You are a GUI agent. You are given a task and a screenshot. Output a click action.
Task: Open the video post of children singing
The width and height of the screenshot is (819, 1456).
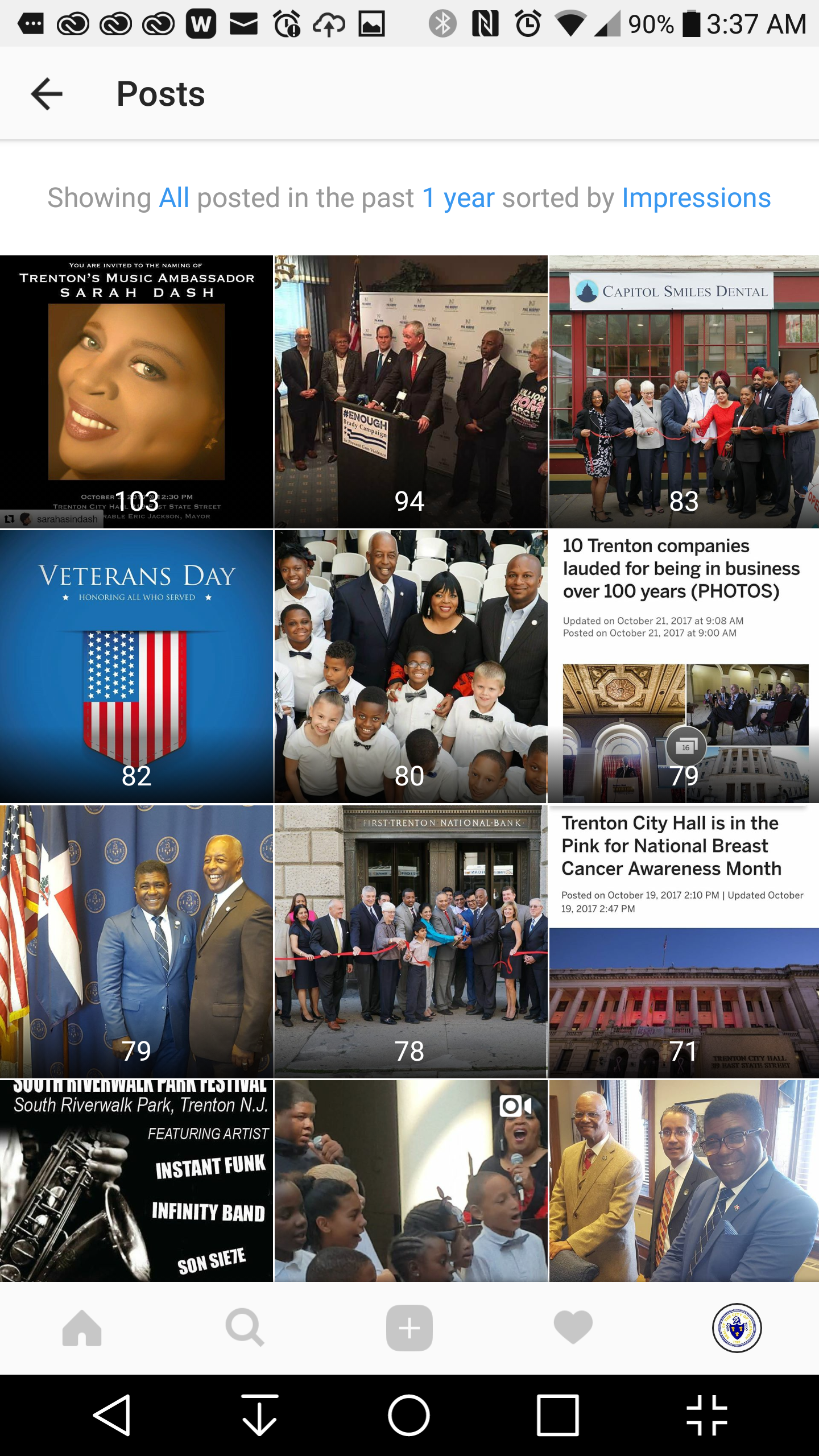[x=410, y=1180]
